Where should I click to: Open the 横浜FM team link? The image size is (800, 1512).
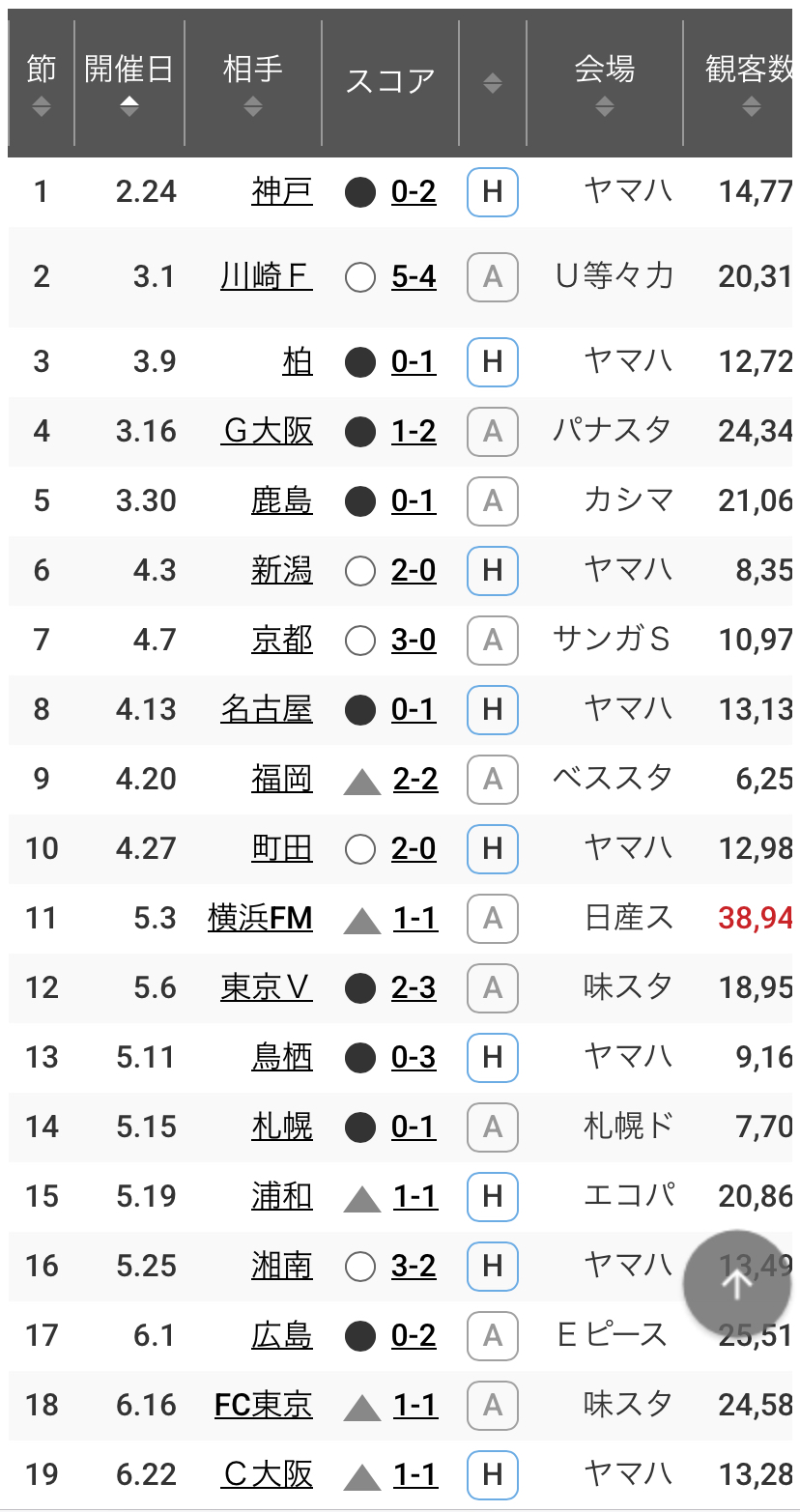(261, 918)
